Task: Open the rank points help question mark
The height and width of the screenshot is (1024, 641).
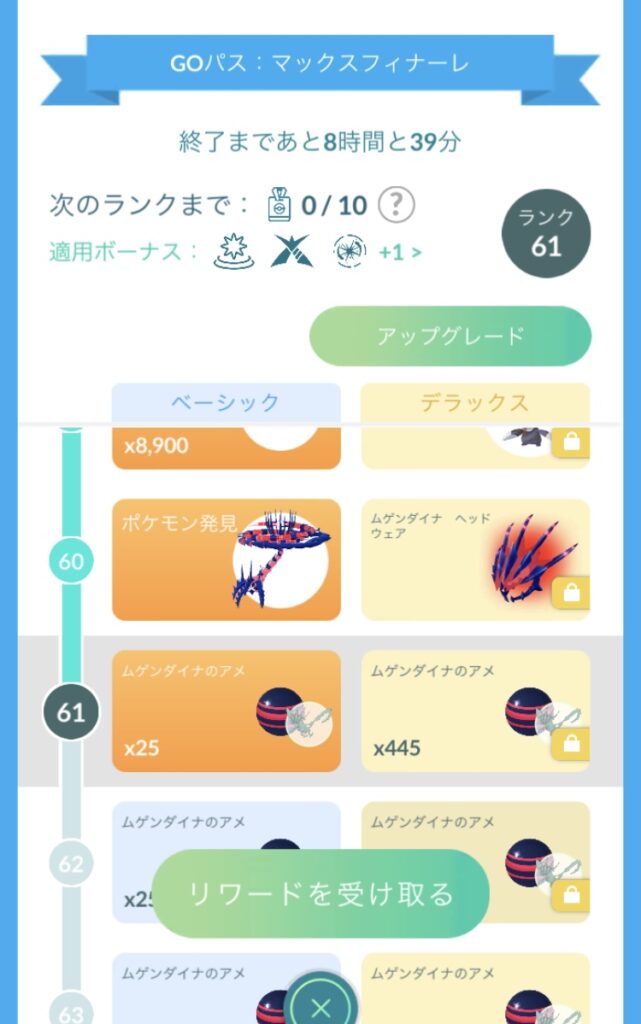Action: click(397, 205)
